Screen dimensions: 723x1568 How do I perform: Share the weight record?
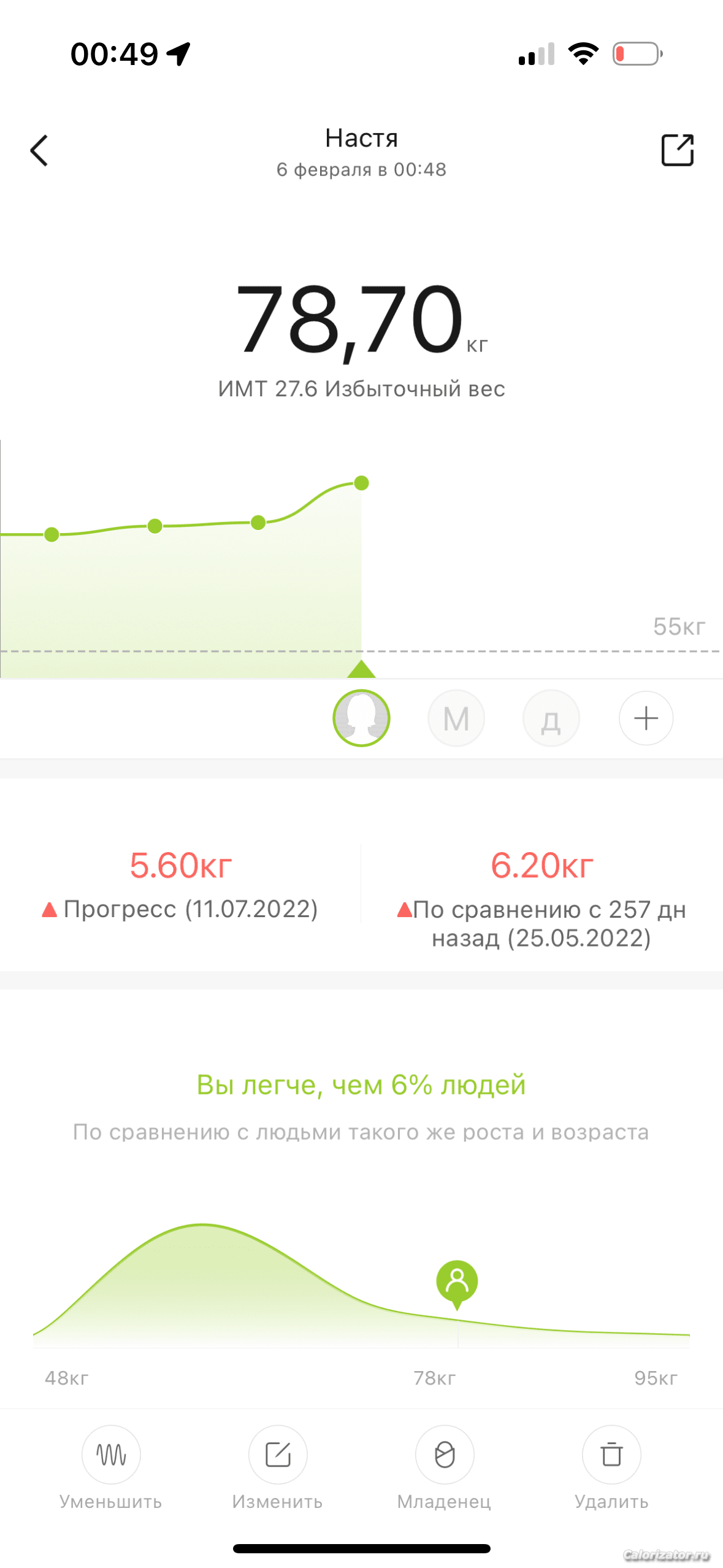click(x=677, y=150)
